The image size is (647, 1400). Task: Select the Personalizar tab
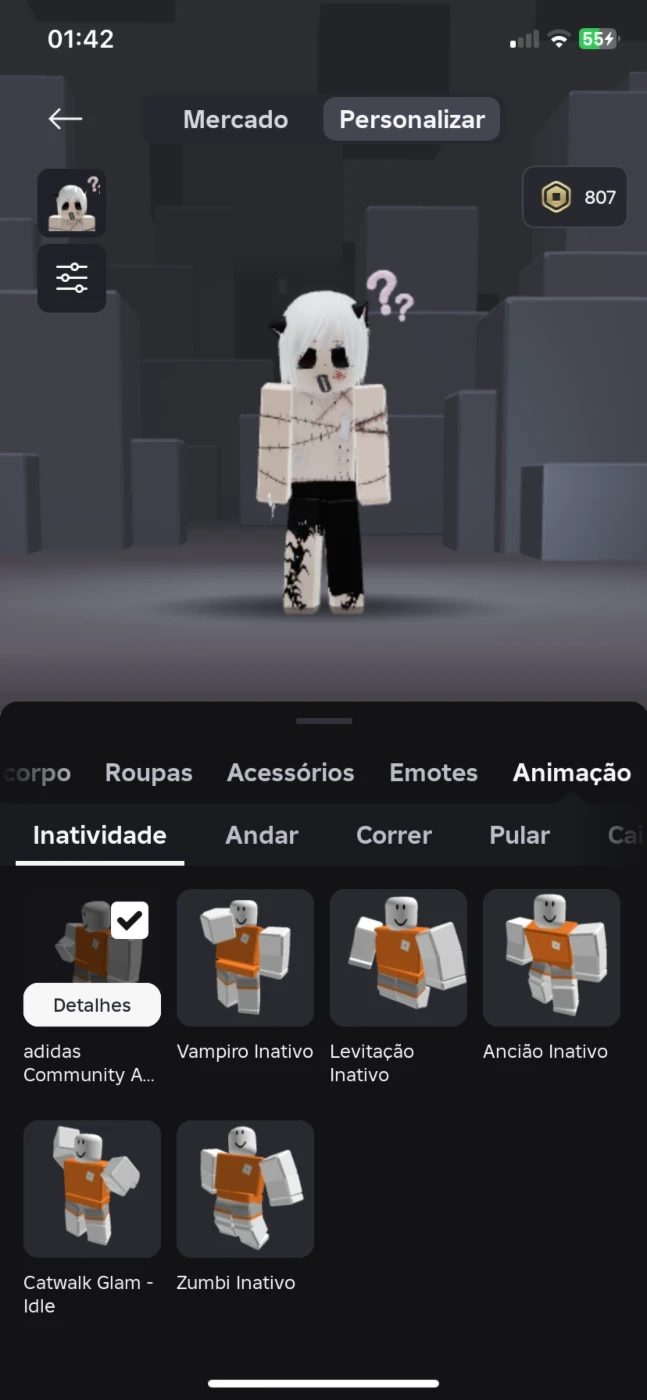[x=412, y=119]
